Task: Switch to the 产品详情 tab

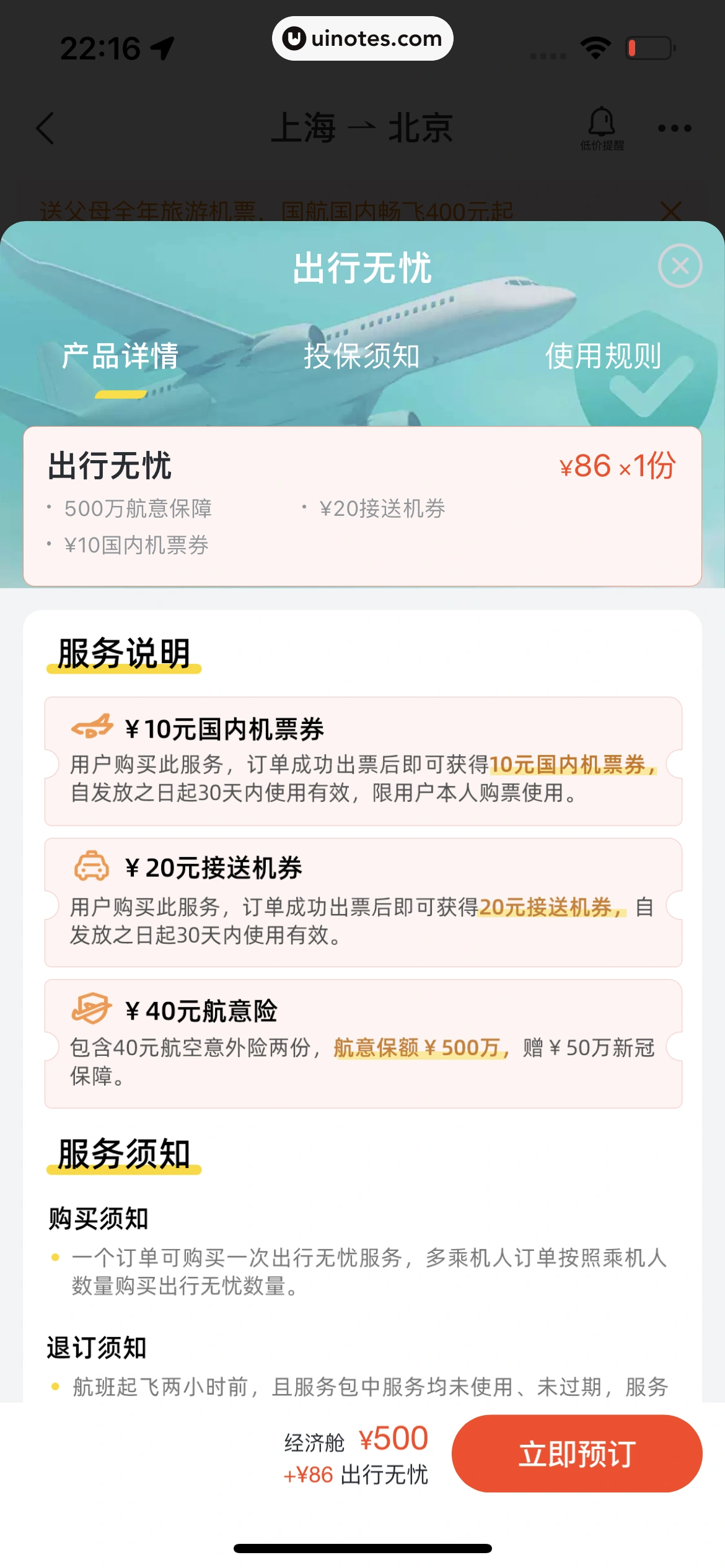Action: pos(120,357)
